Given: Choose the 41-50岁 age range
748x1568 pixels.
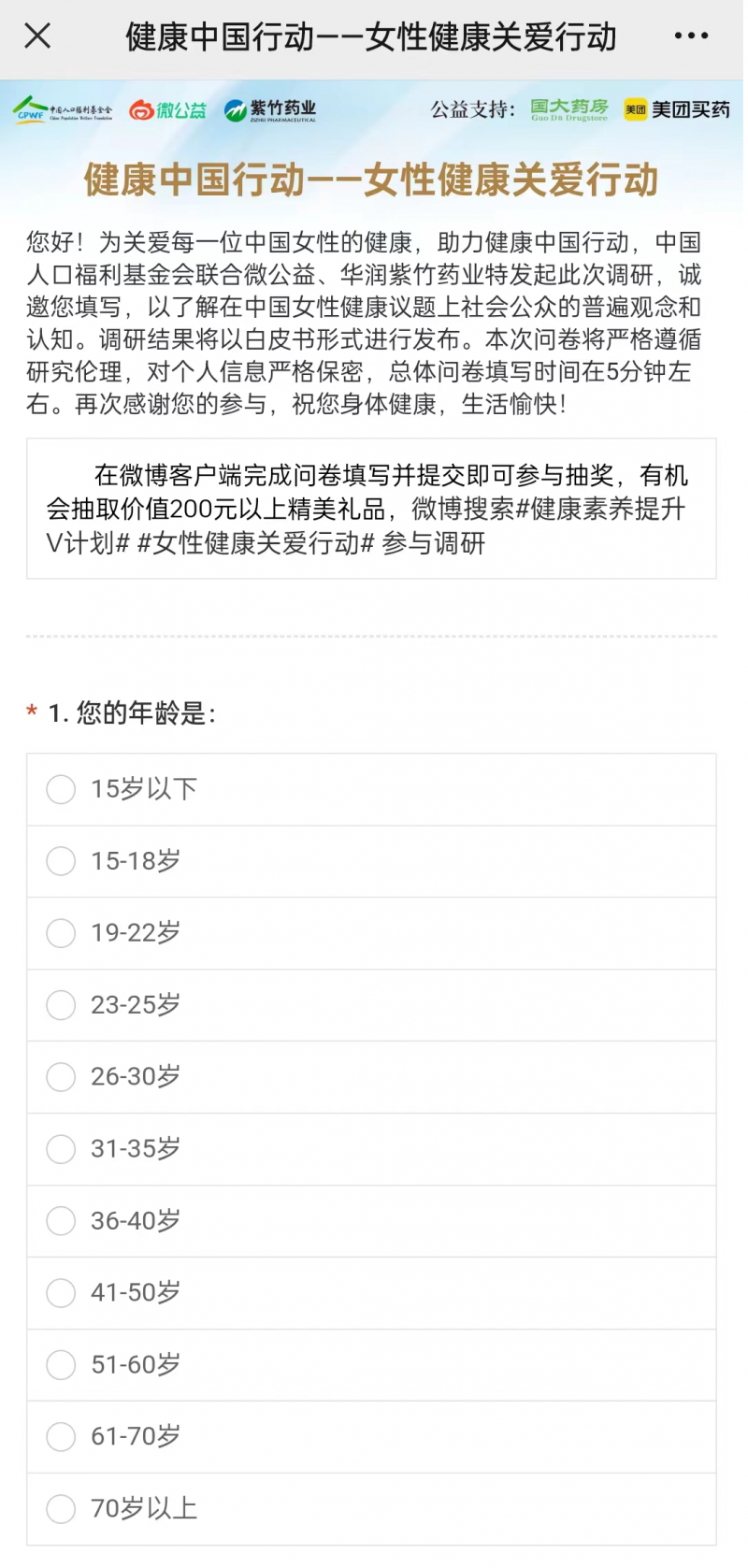Looking at the screenshot, I should coord(371,1294).
